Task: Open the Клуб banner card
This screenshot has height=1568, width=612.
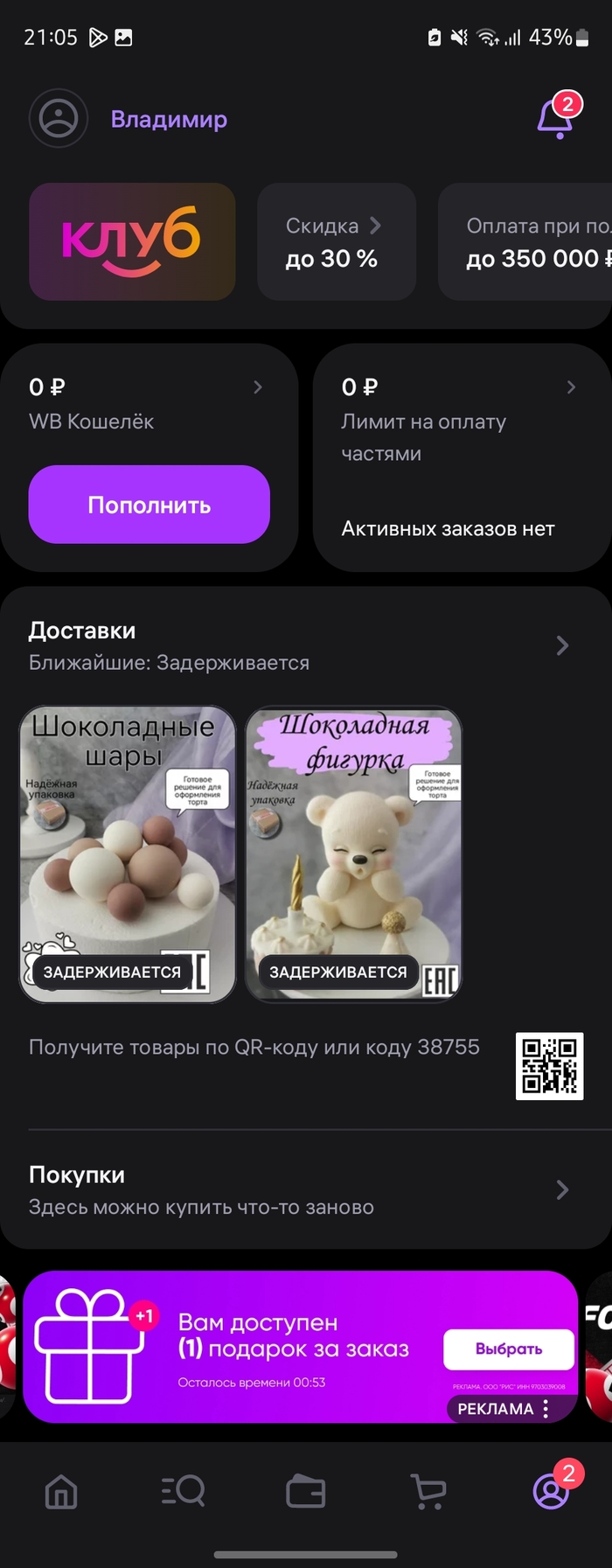Action: point(132,241)
